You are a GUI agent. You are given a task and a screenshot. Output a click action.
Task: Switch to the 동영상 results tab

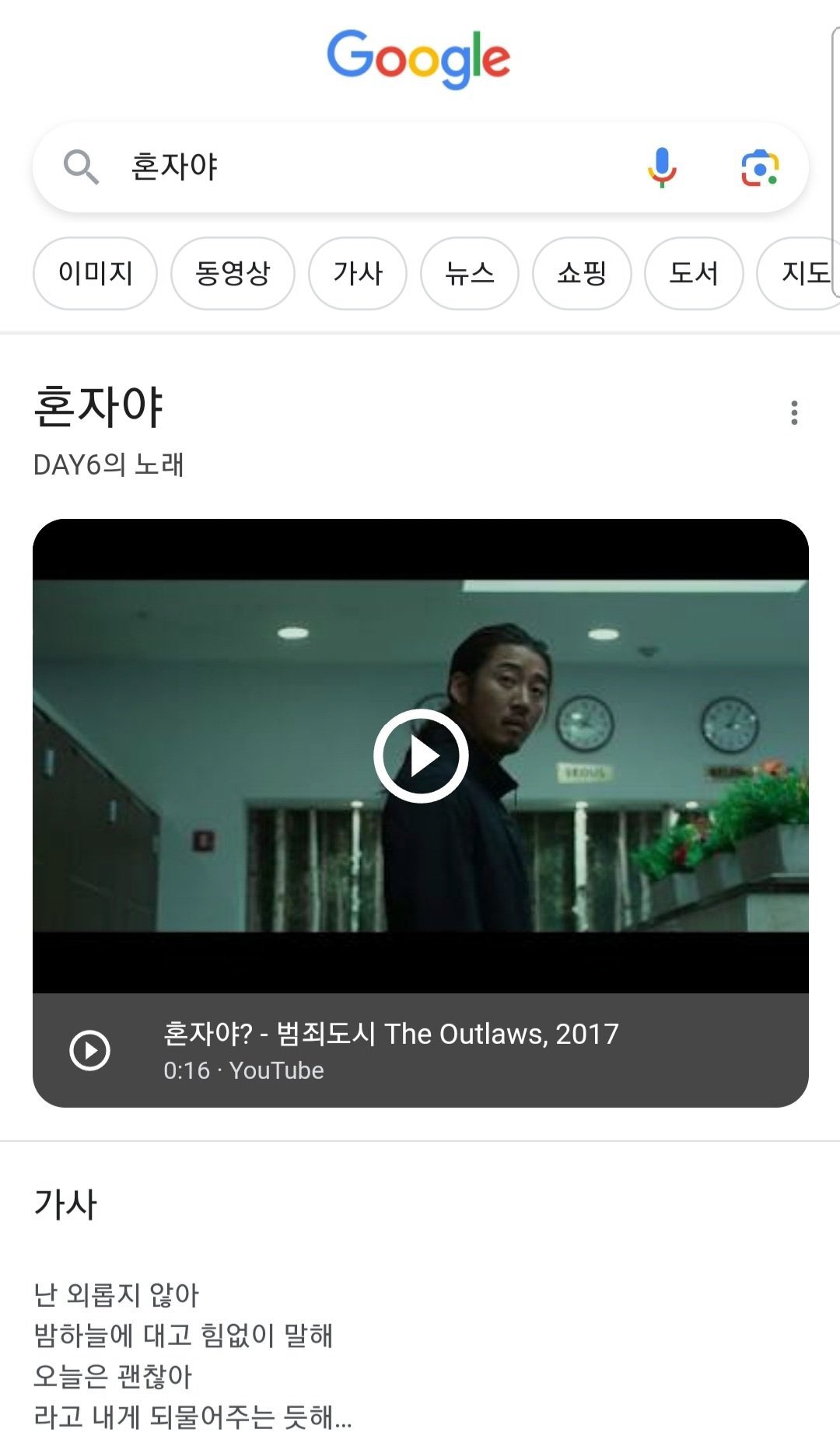click(x=233, y=274)
